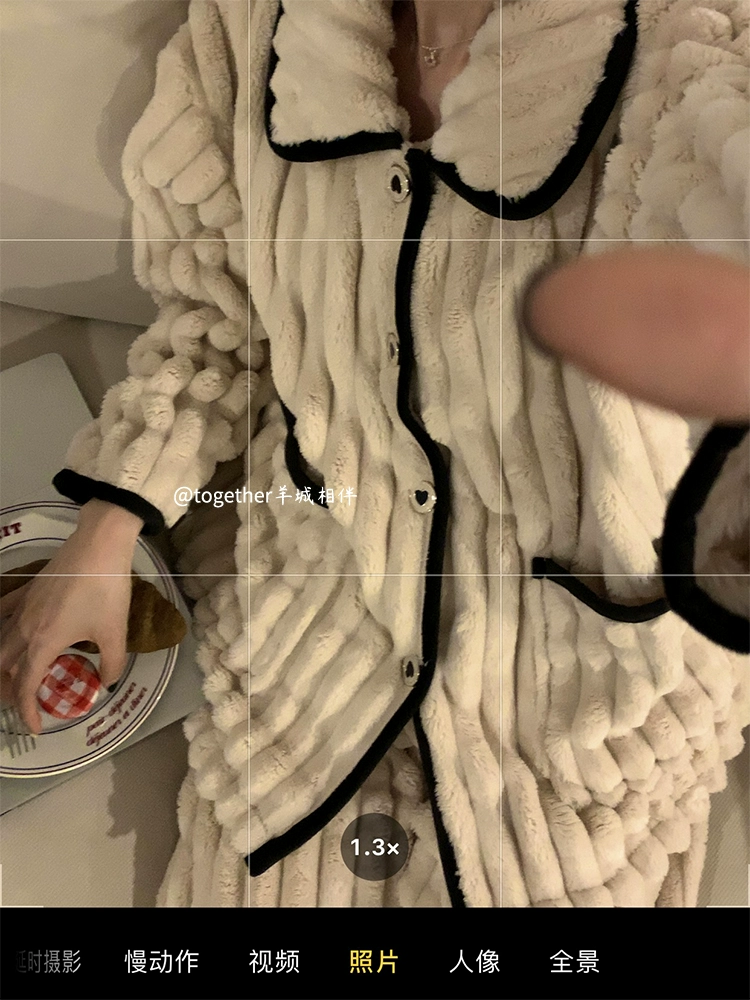This screenshot has height=1000, width=750.
Task: Switch to 视频 video mode
Action: click(274, 962)
